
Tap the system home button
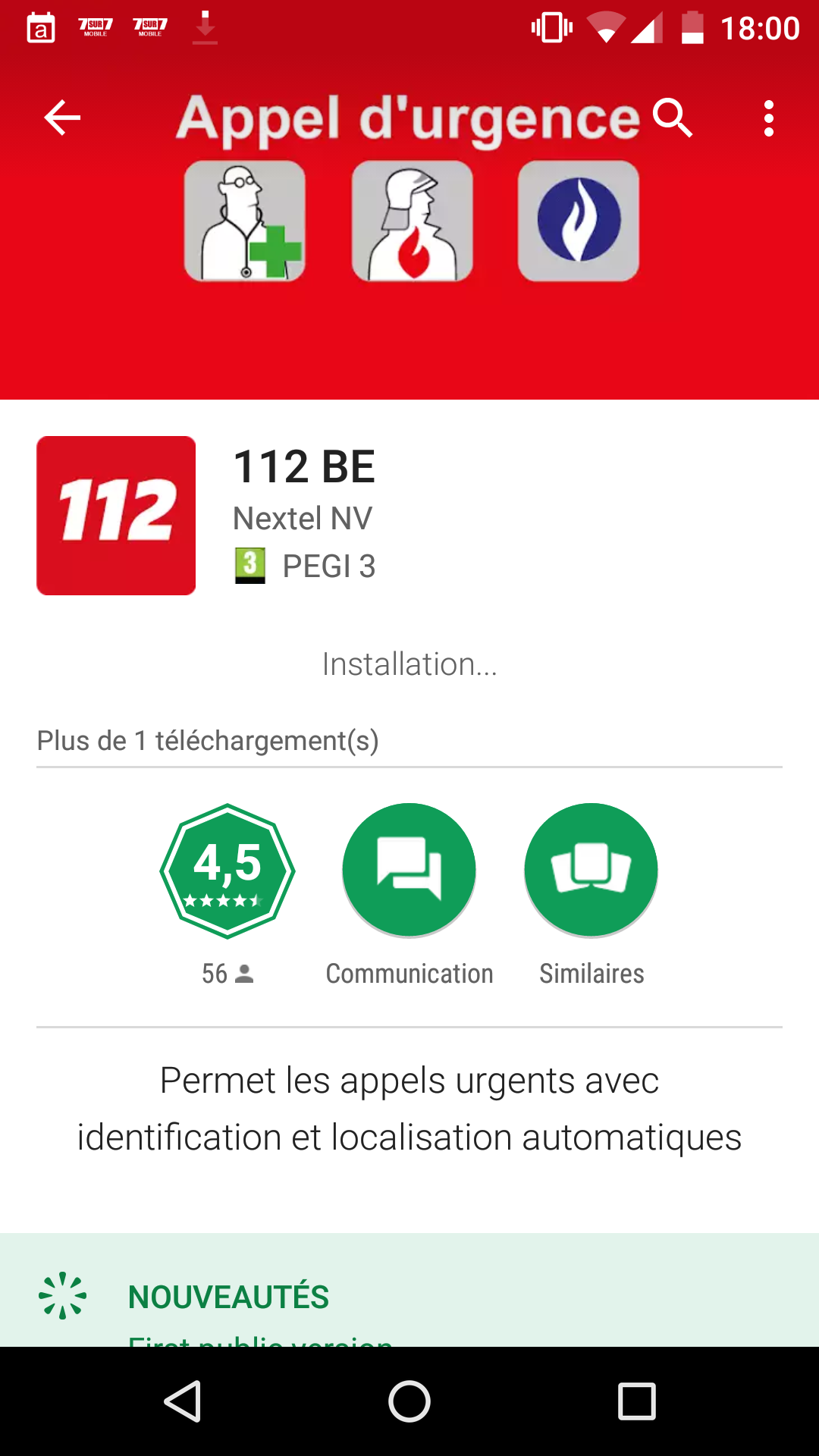(409, 1401)
